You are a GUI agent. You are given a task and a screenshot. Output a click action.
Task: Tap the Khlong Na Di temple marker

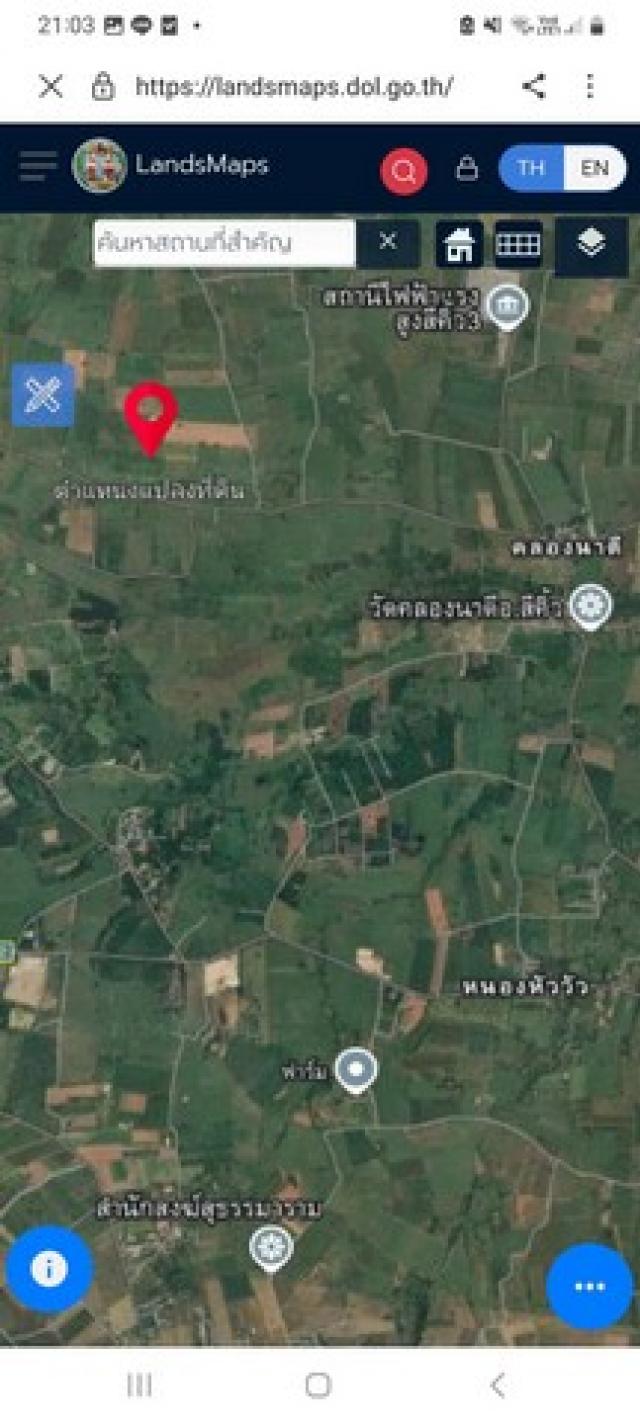[x=590, y=606]
